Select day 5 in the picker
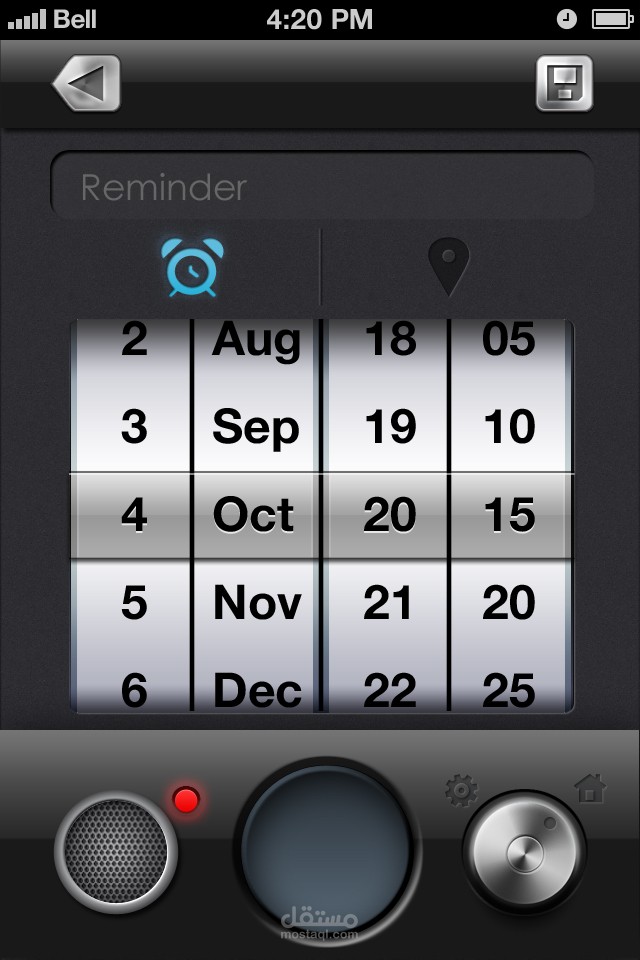 pyautogui.click(x=134, y=602)
